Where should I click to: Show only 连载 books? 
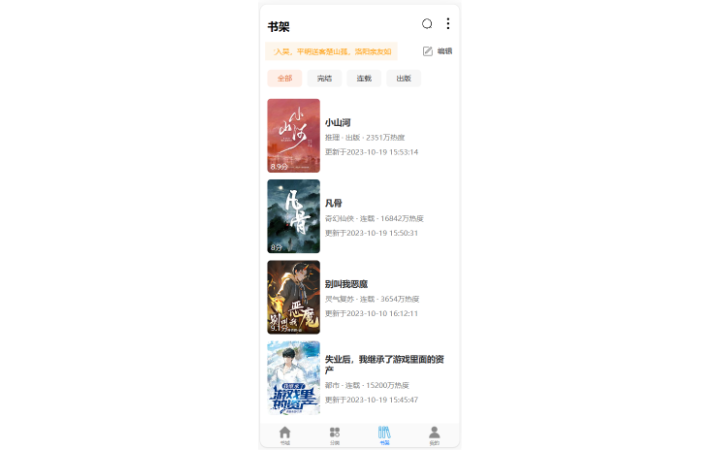364,78
